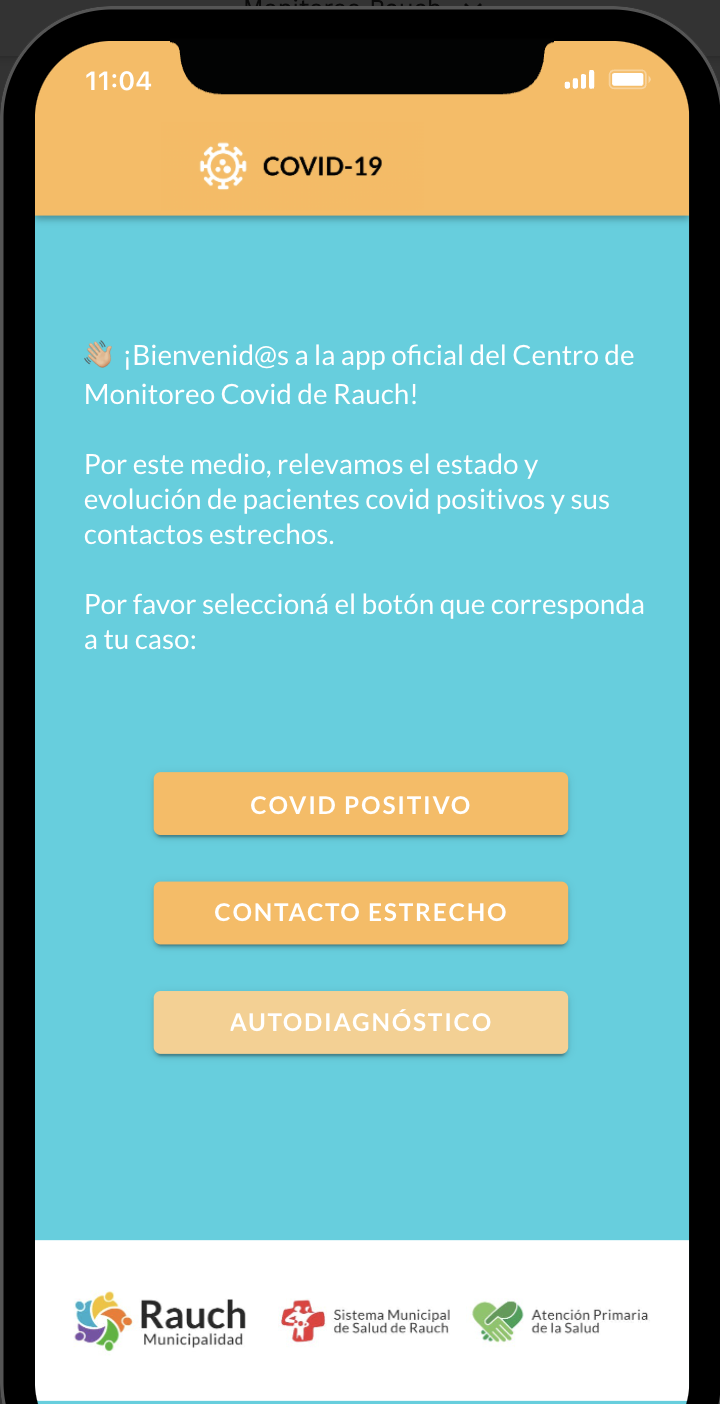This screenshot has width=720, height=1404.
Task: Open the AUTODIAGNÓSTICO button
Action: coord(360,1022)
